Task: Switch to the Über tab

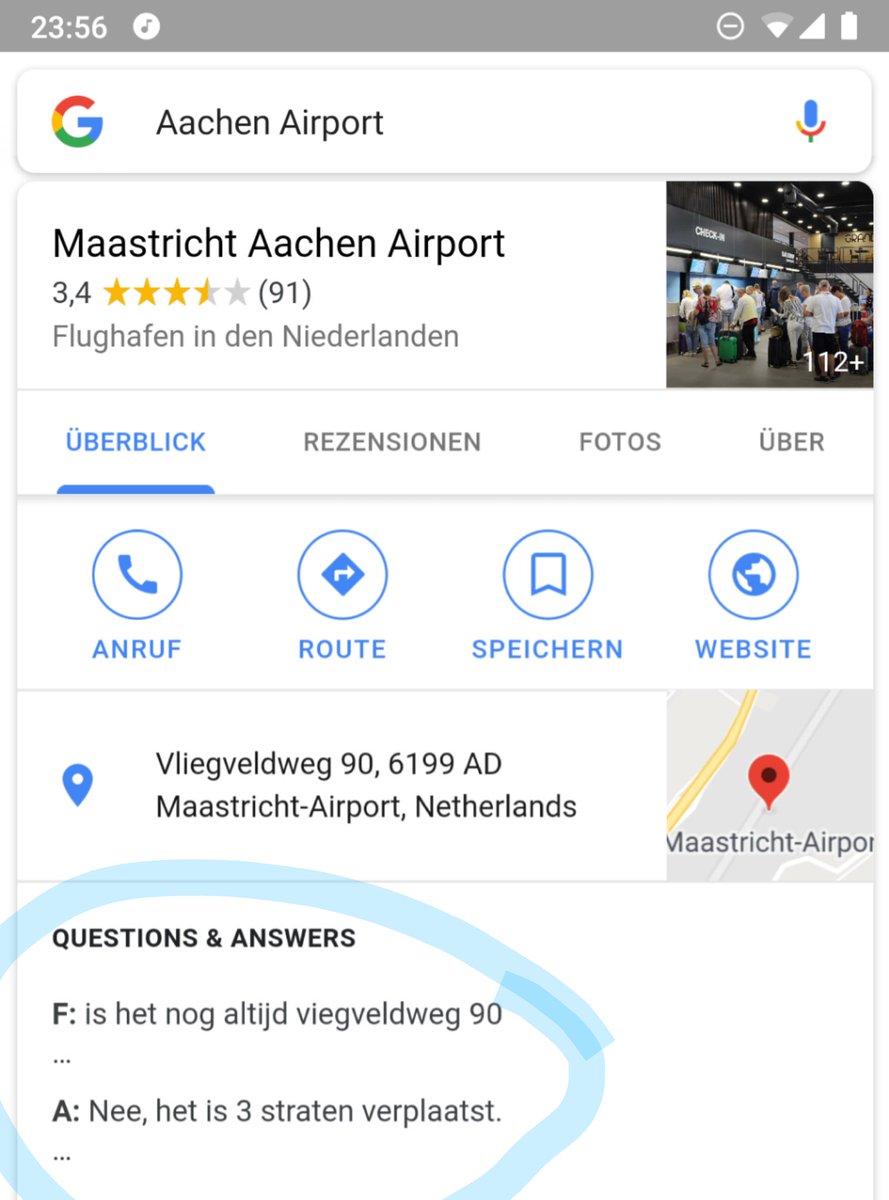Action: click(x=791, y=442)
